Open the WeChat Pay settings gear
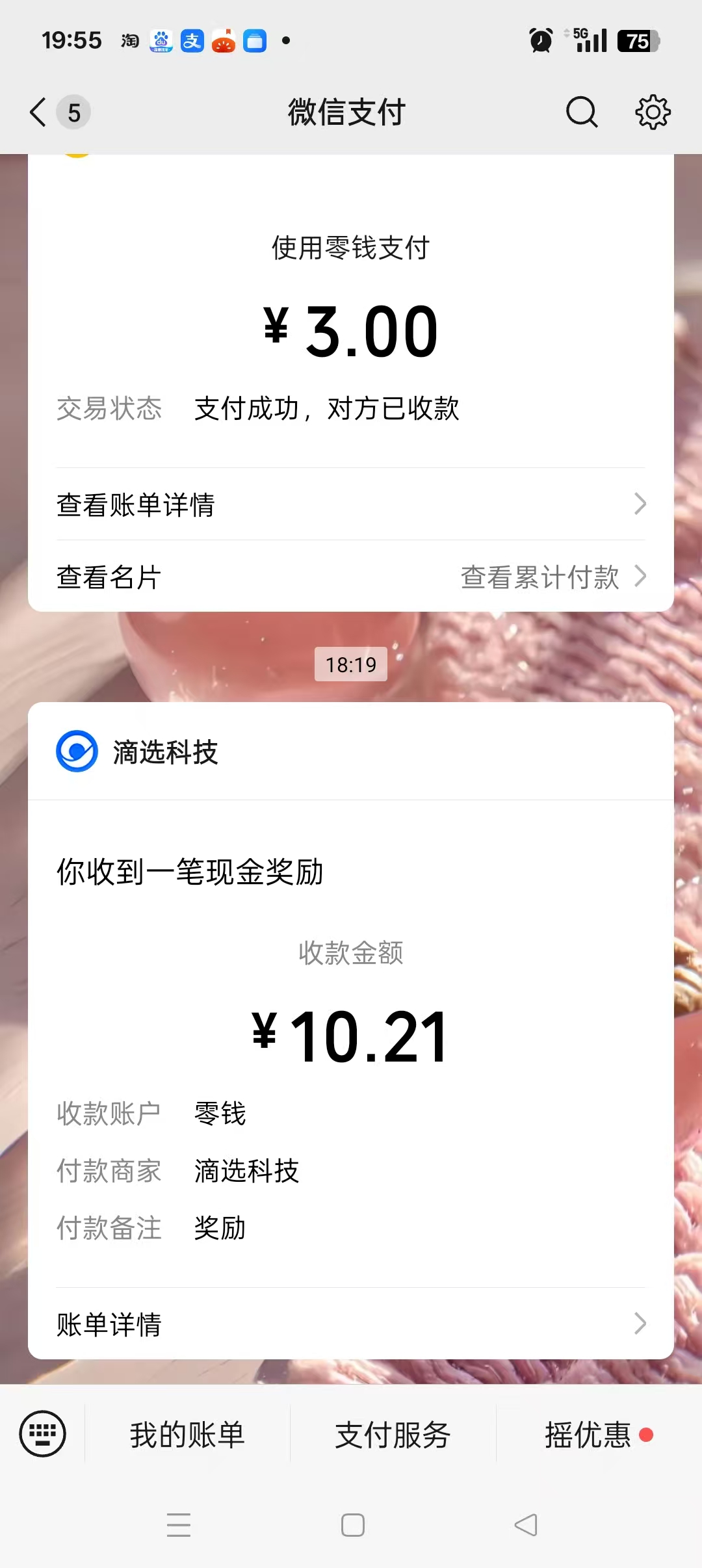This screenshot has width=702, height=1568. pos(653,112)
